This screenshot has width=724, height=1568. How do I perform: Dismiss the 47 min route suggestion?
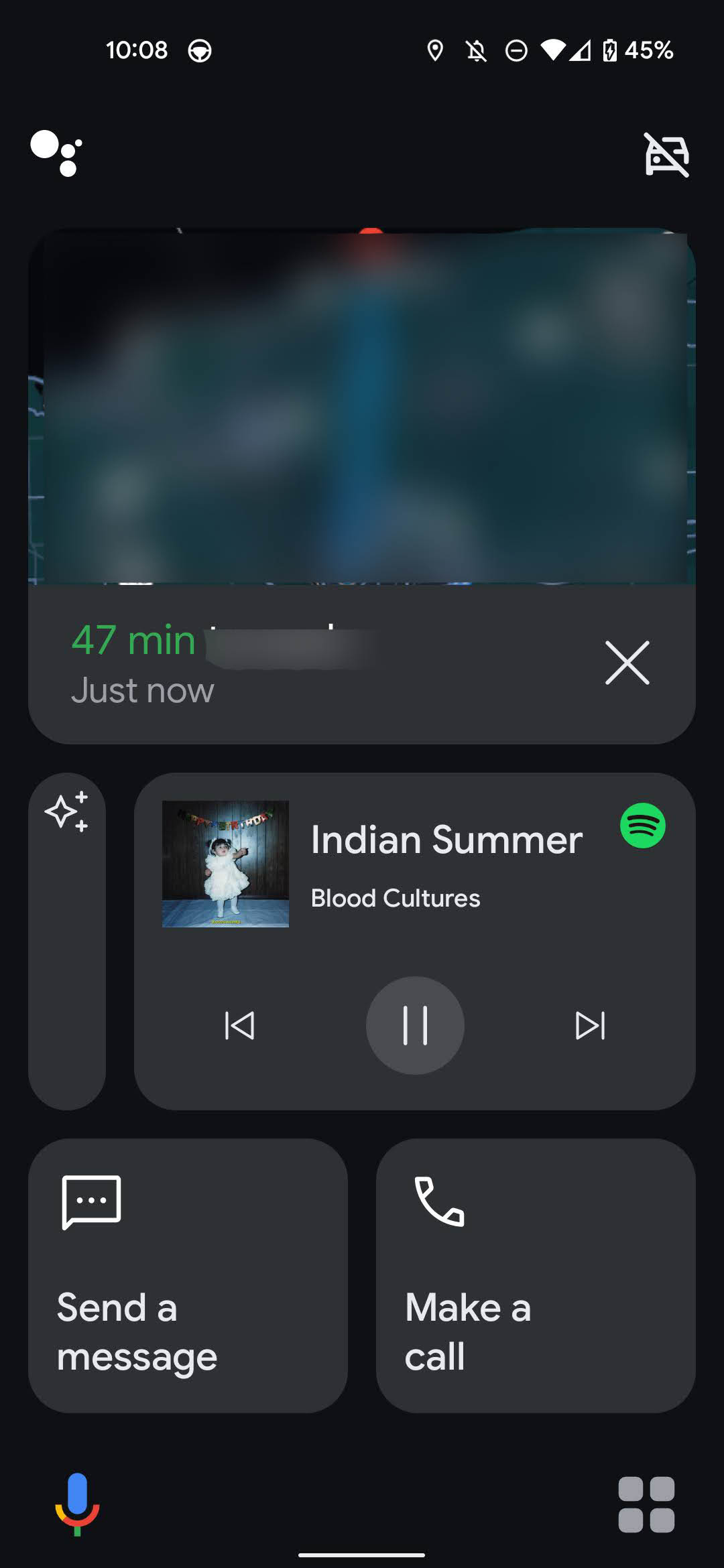(x=627, y=663)
